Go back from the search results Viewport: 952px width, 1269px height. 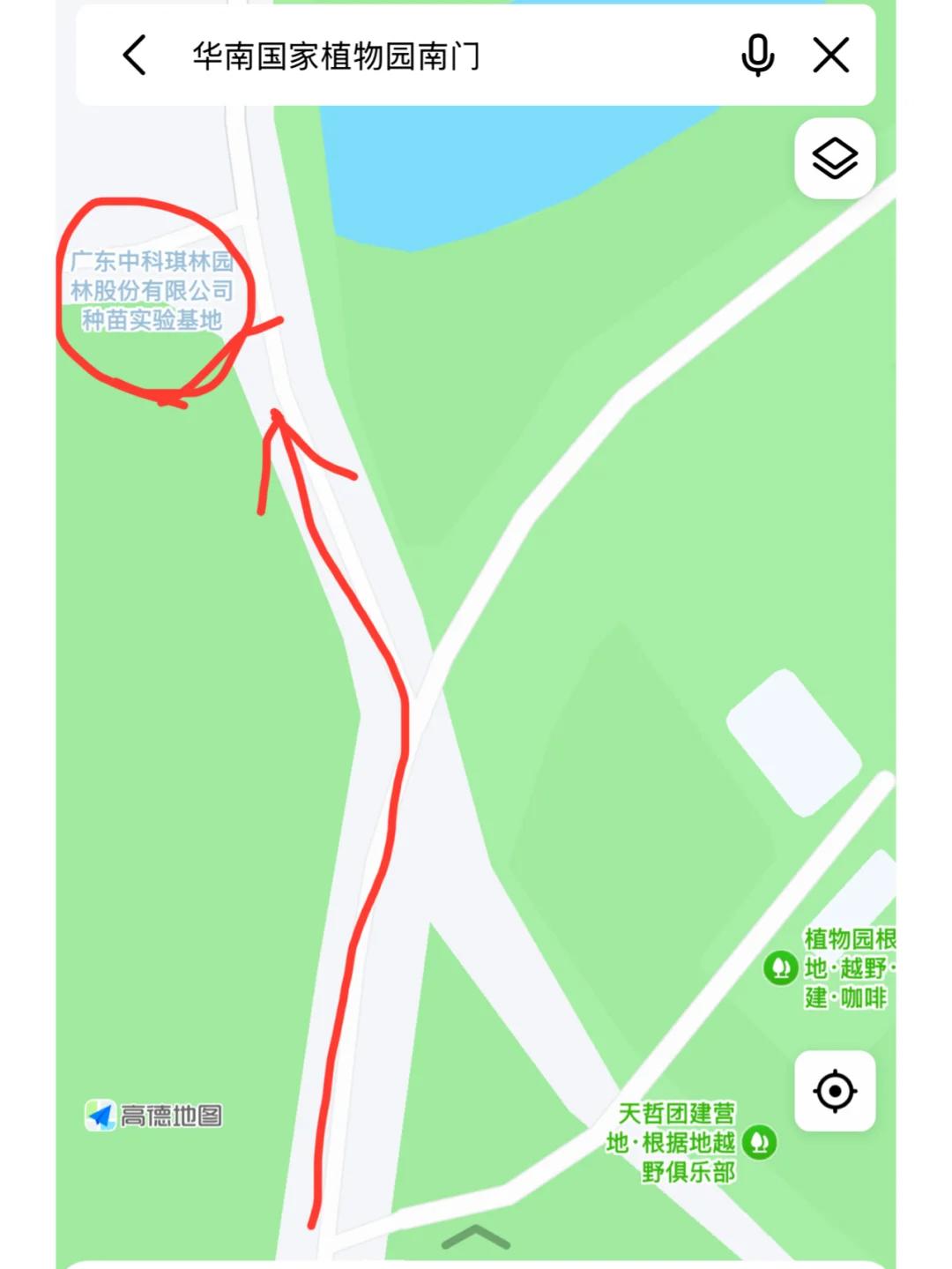[134, 56]
